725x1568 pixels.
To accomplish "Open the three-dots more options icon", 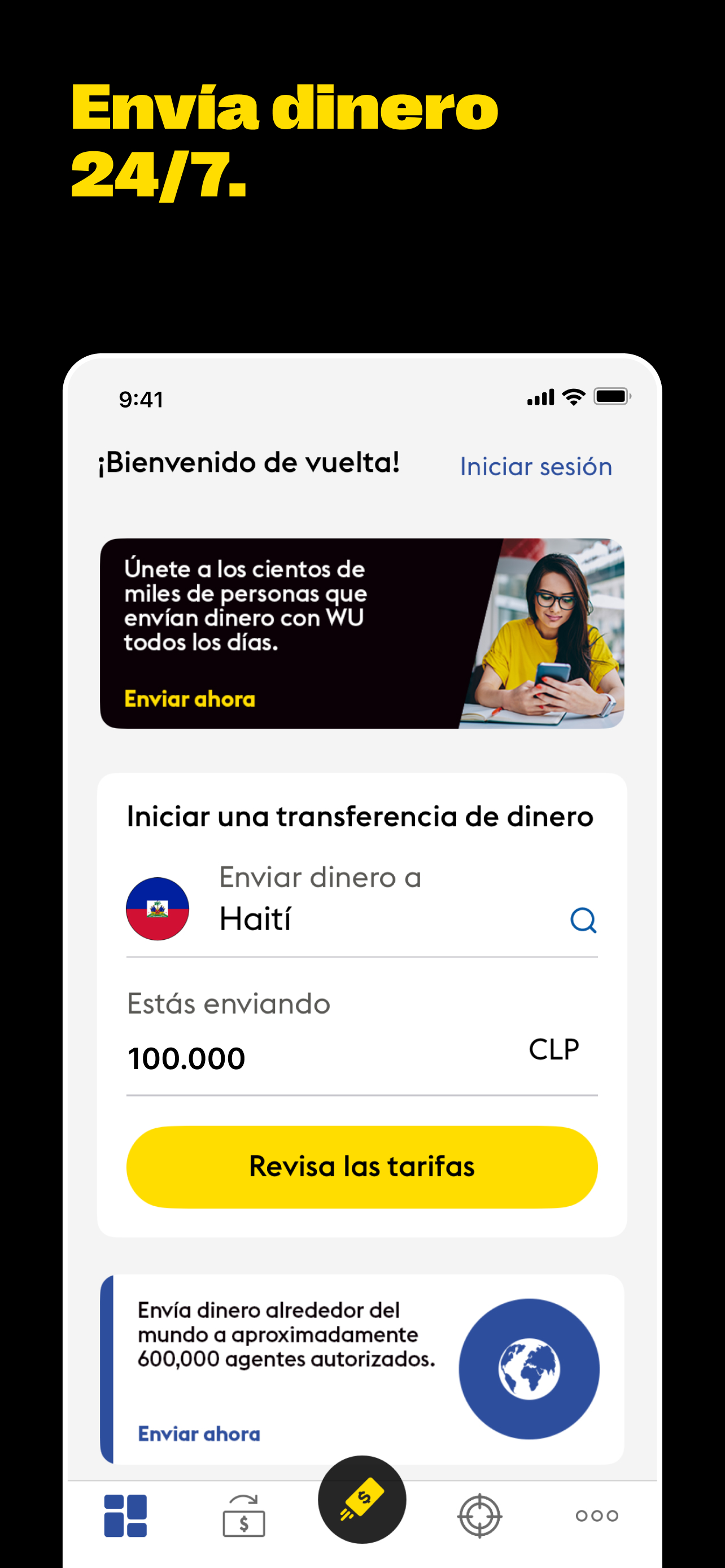I will click(597, 1515).
